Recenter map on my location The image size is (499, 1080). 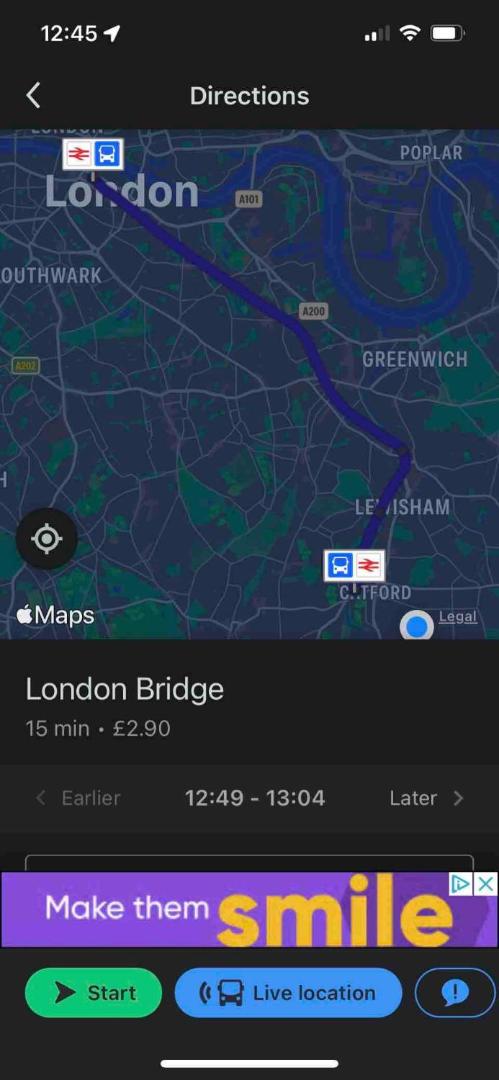(47, 539)
